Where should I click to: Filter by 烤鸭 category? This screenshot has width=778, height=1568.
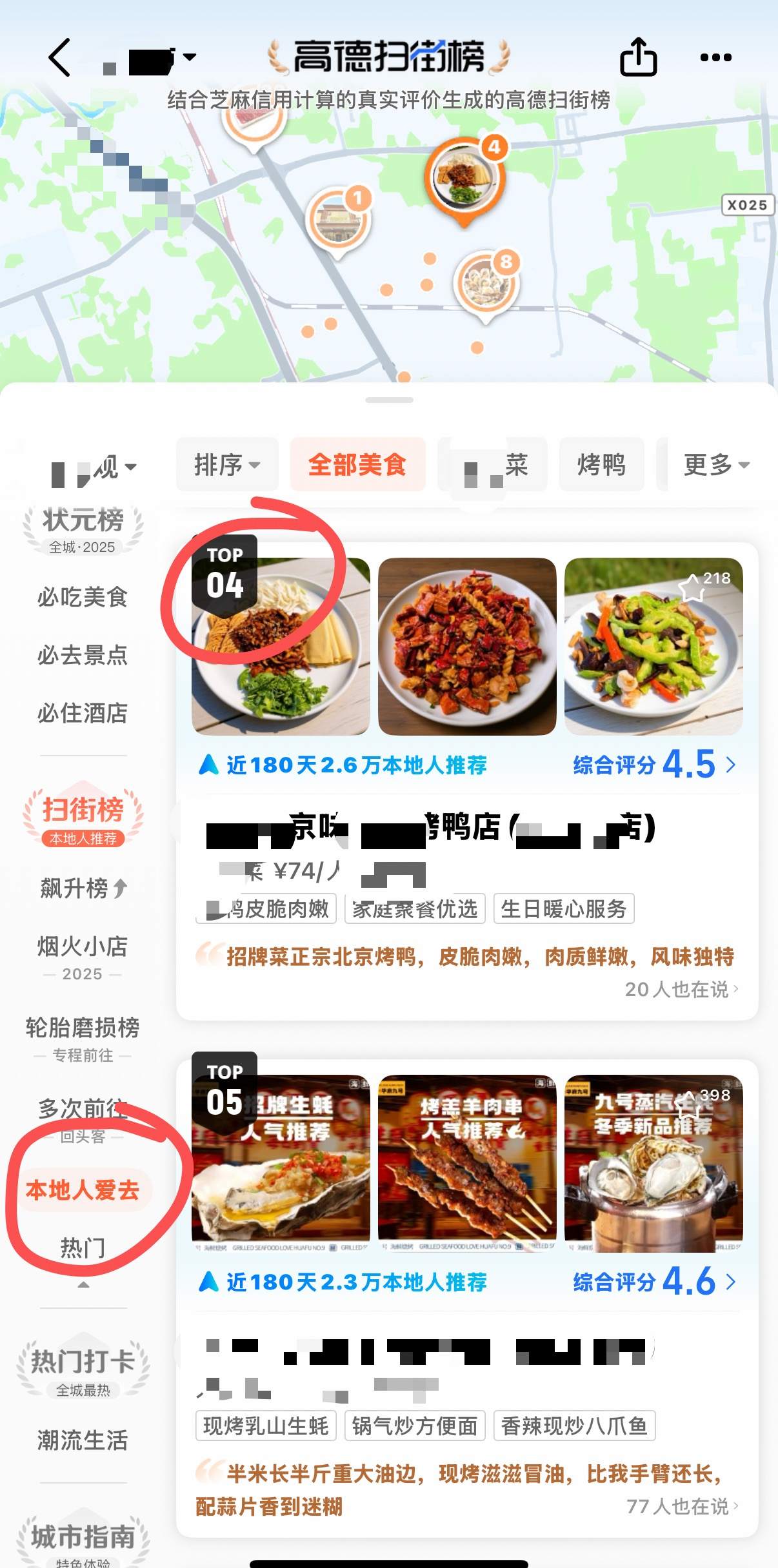601,464
